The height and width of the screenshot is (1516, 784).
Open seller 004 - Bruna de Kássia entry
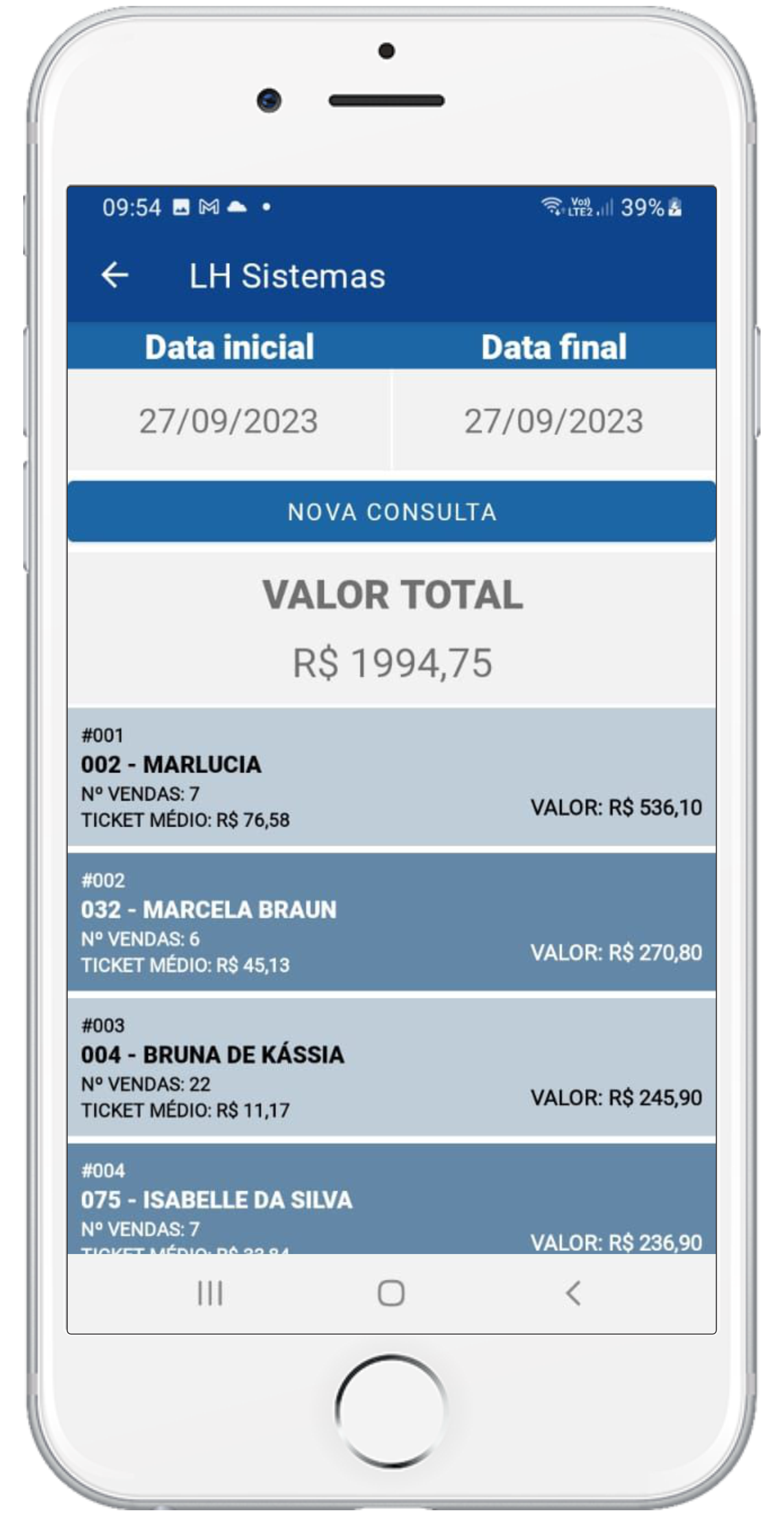(x=392, y=1067)
